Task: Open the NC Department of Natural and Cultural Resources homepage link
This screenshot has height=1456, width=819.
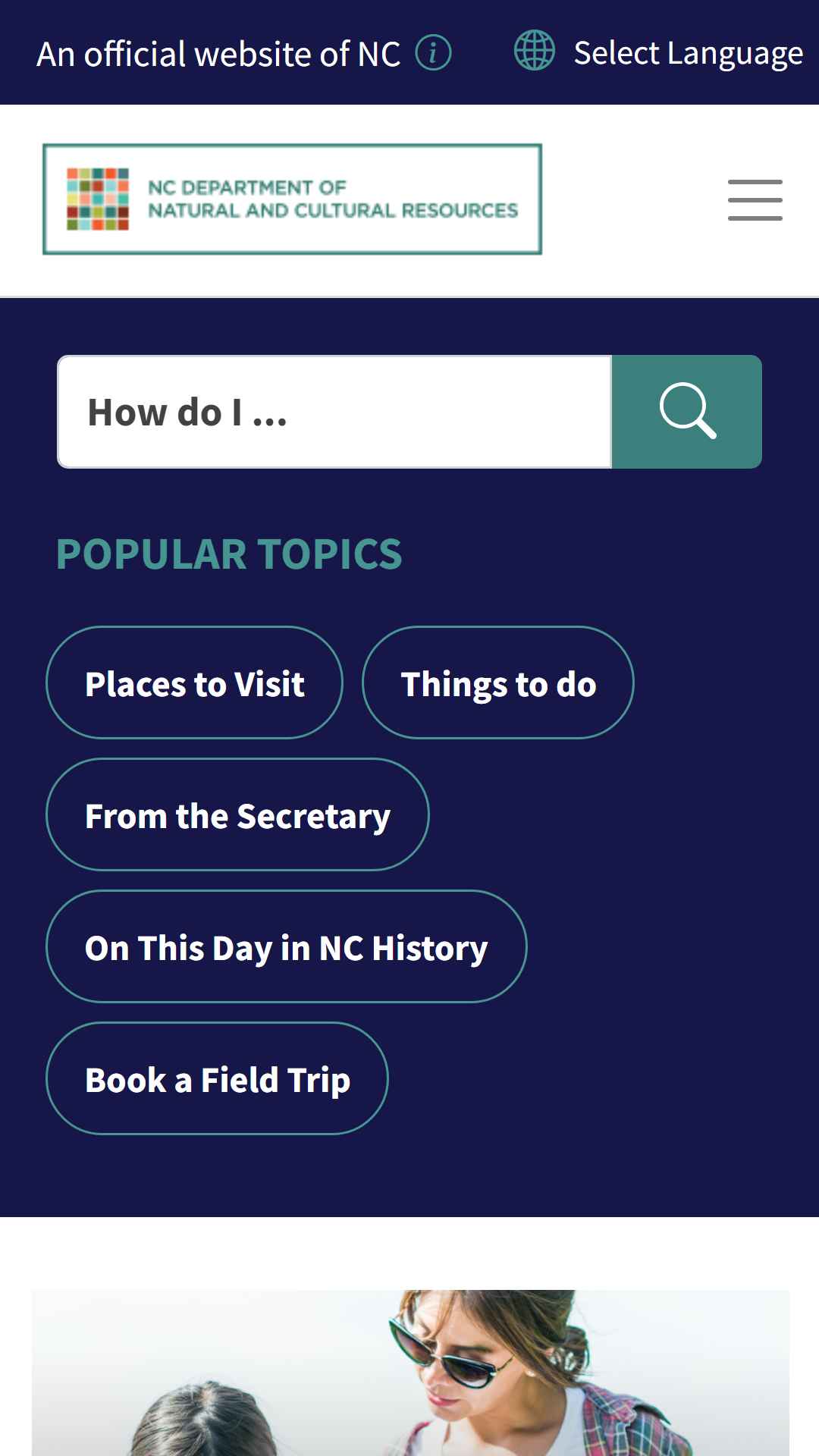Action: [292, 199]
